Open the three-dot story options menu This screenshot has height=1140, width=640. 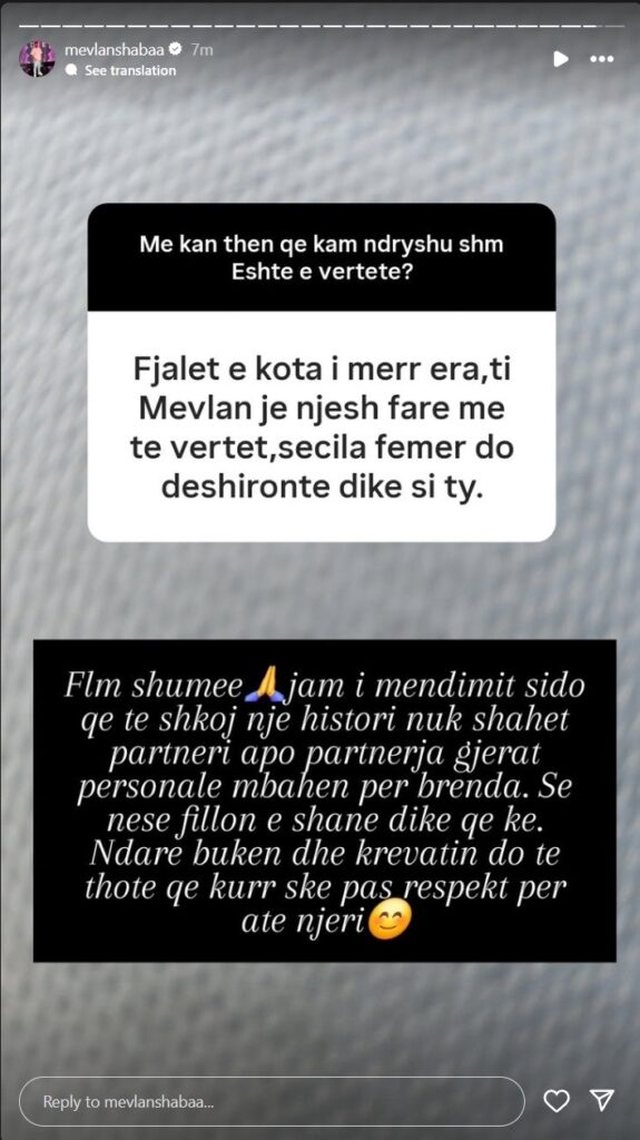601,59
